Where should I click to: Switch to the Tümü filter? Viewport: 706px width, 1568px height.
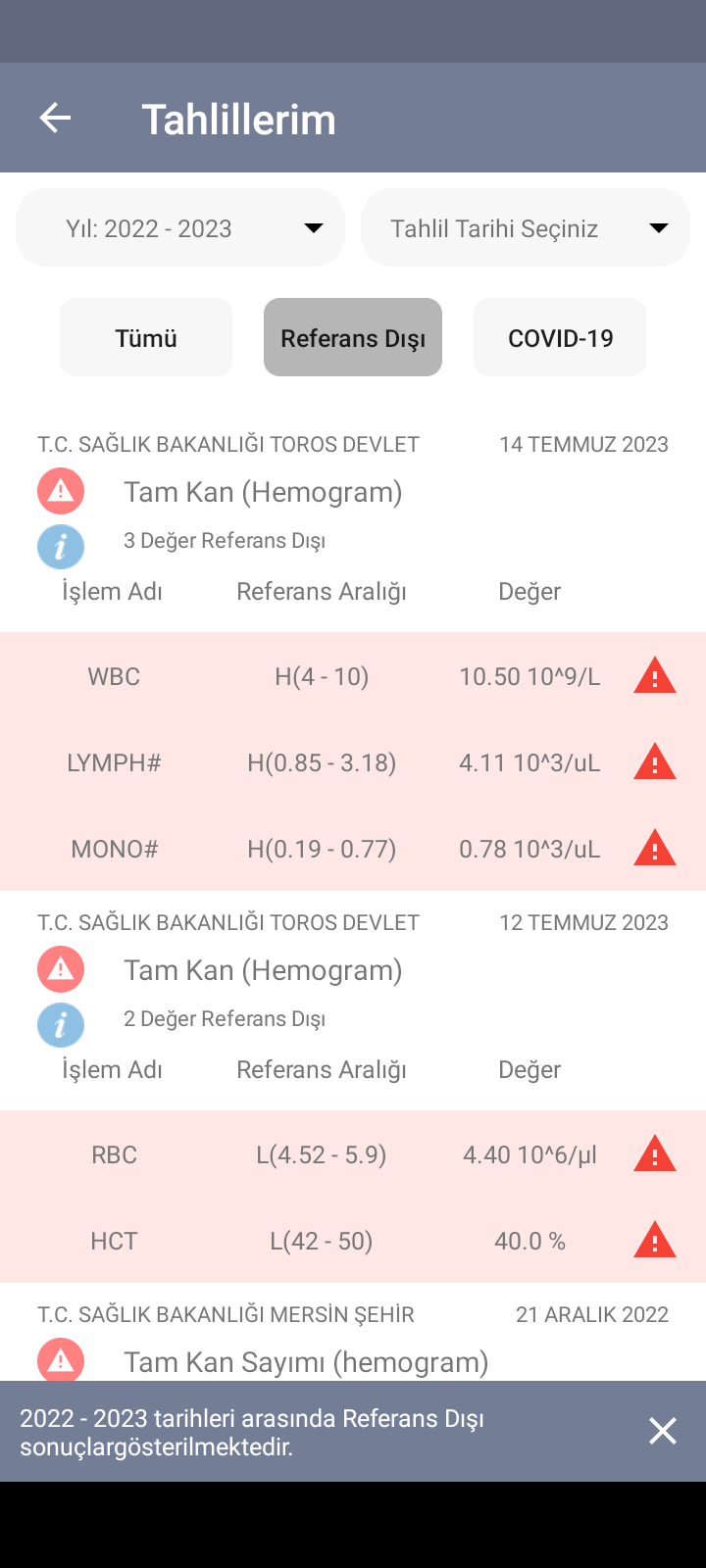pos(146,337)
